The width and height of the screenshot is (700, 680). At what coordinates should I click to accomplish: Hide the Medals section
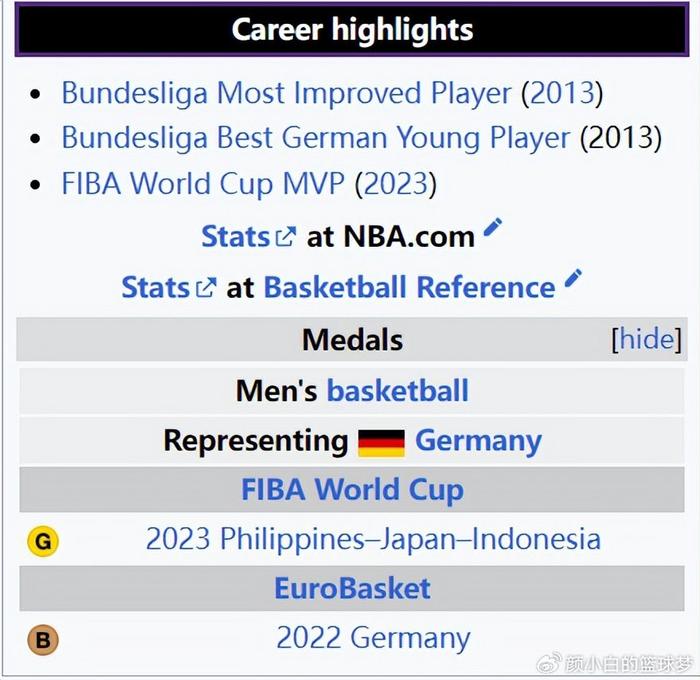point(646,339)
